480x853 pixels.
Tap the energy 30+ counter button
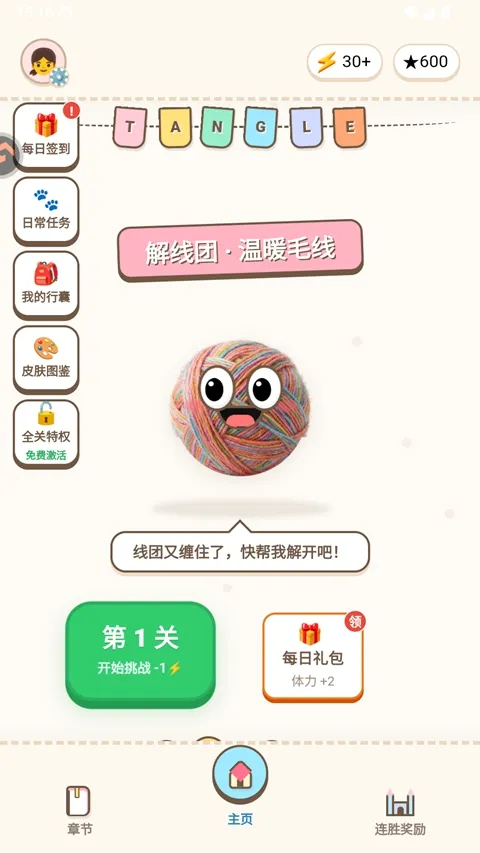click(x=344, y=62)
